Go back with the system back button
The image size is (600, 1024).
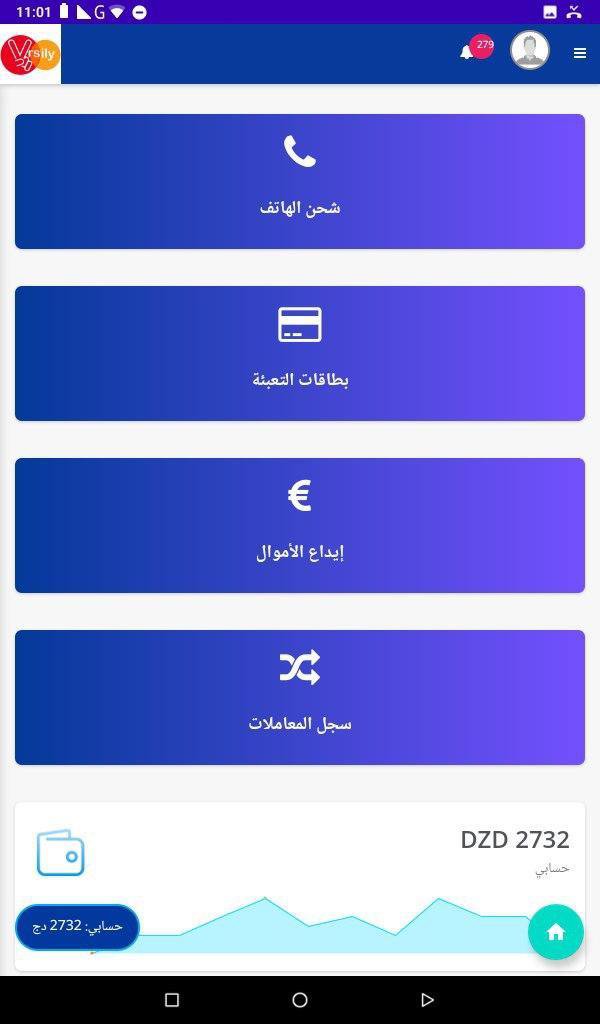[427, 1000]
